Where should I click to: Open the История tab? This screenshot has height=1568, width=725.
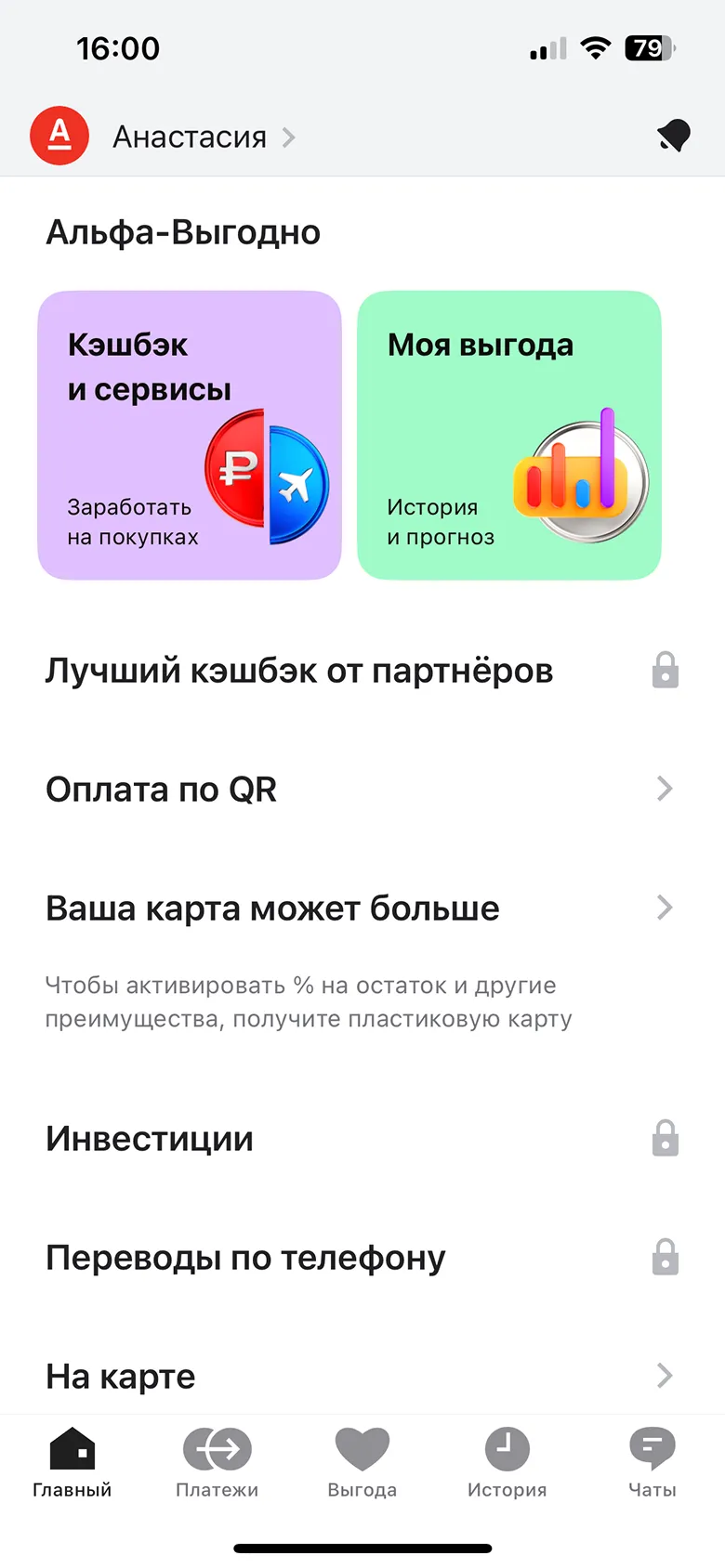coord(507,1463)
